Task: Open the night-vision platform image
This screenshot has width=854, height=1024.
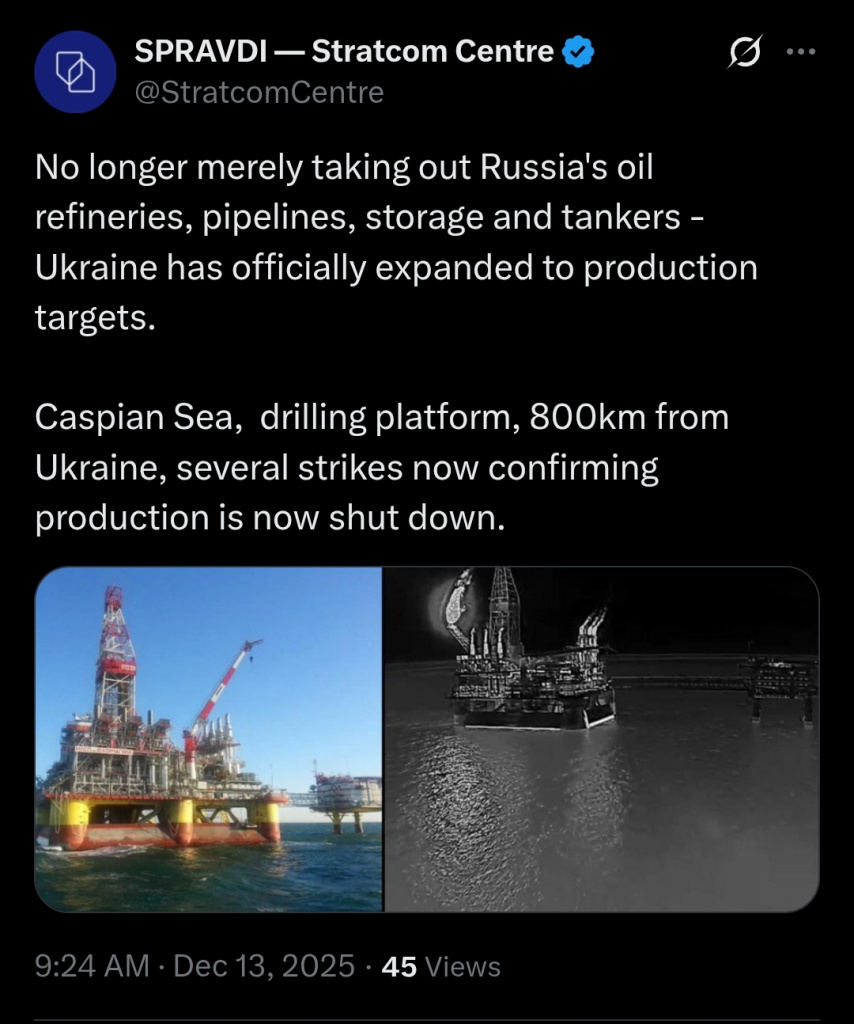Action: [x=602, y=739]
